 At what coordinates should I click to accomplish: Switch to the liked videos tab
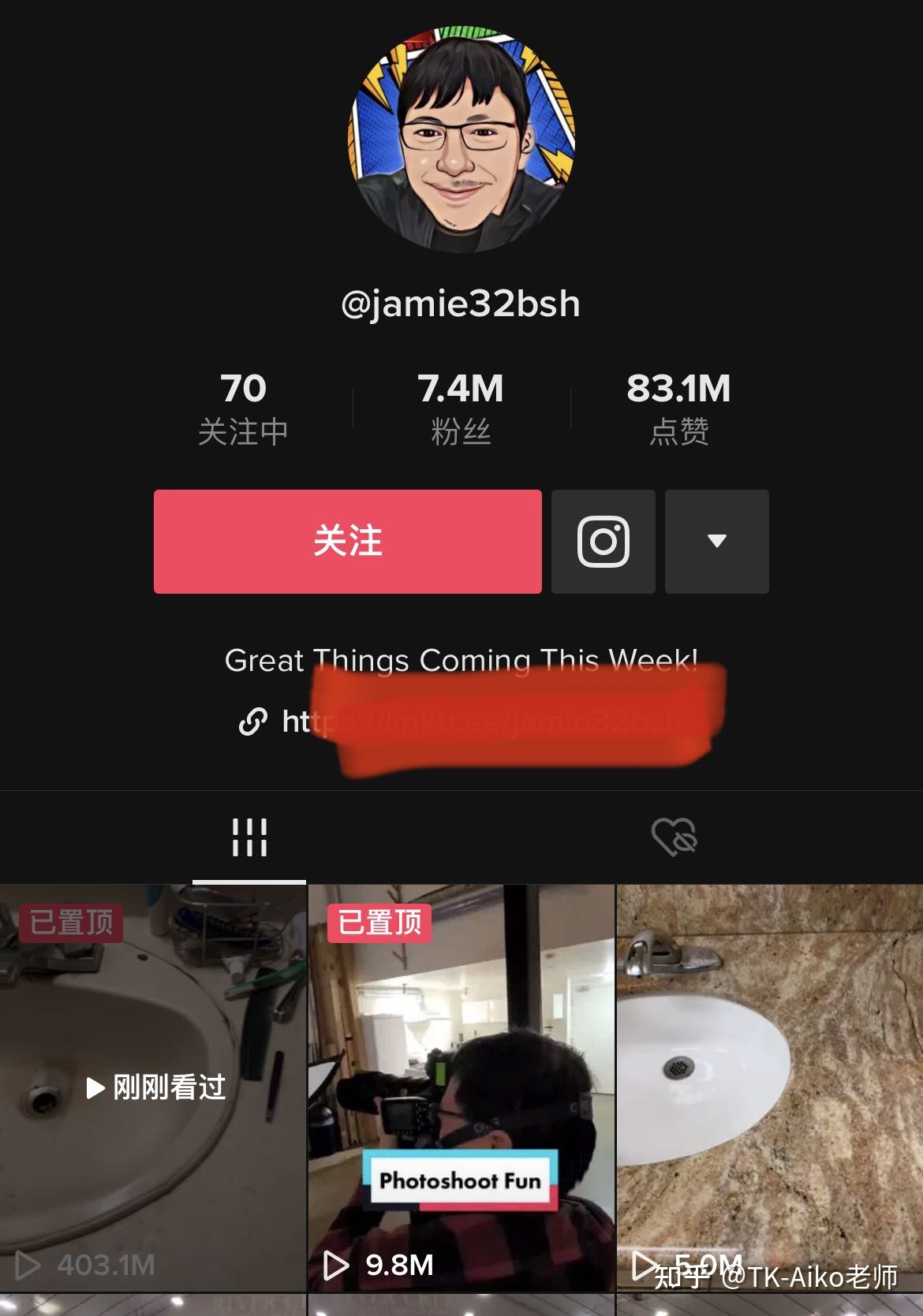[x=674, y=837]
